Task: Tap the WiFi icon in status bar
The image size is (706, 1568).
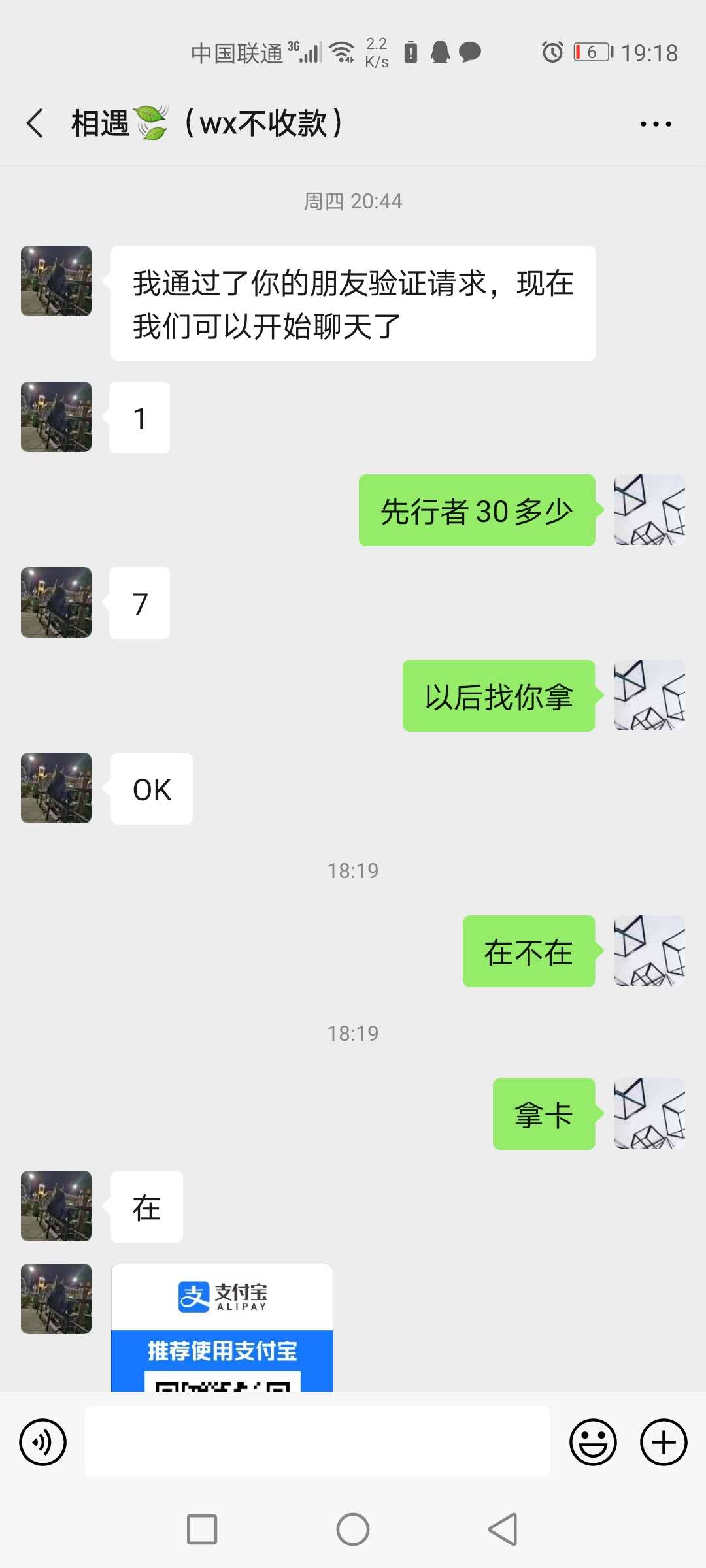Action: tap(342, 51)
